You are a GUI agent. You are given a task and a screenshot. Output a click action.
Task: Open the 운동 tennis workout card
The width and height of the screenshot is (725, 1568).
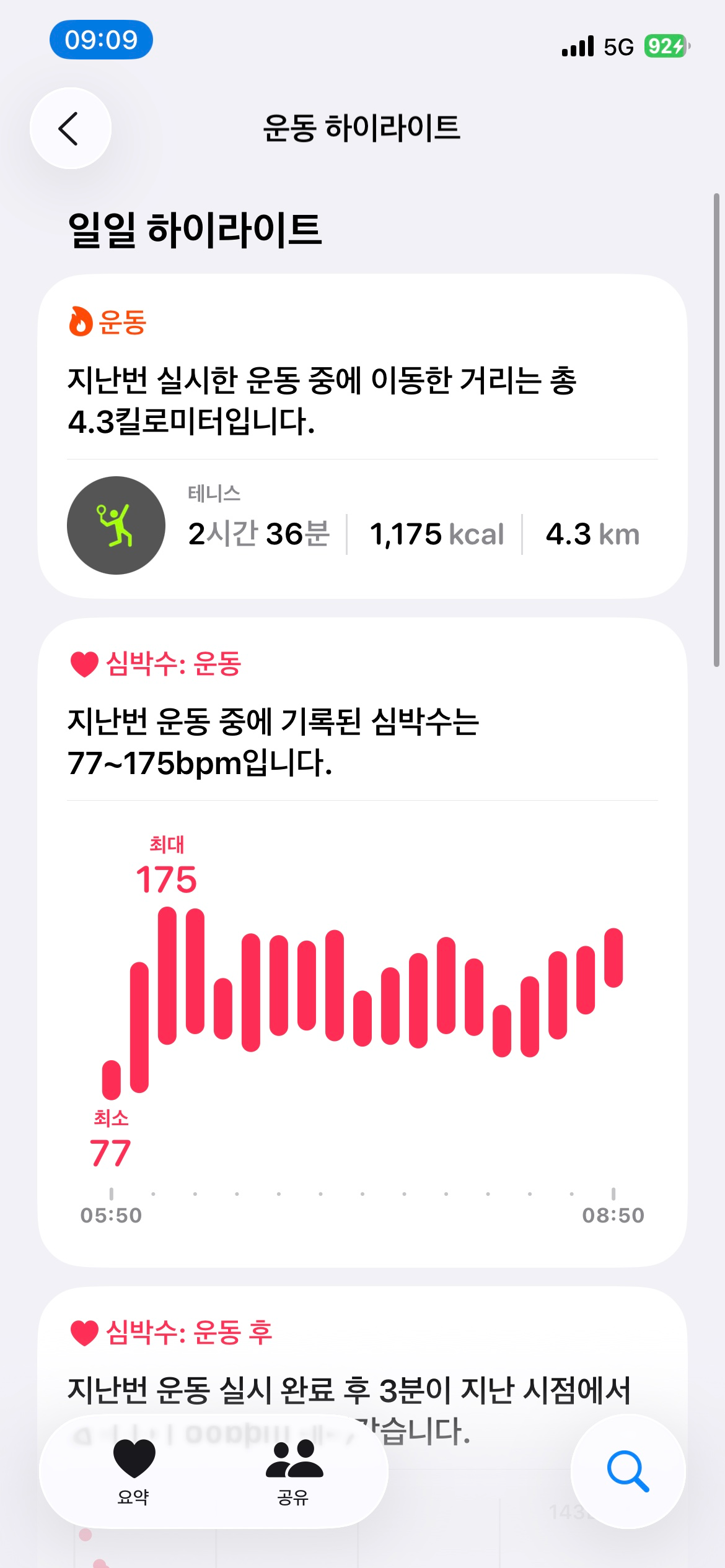(362, 436)
